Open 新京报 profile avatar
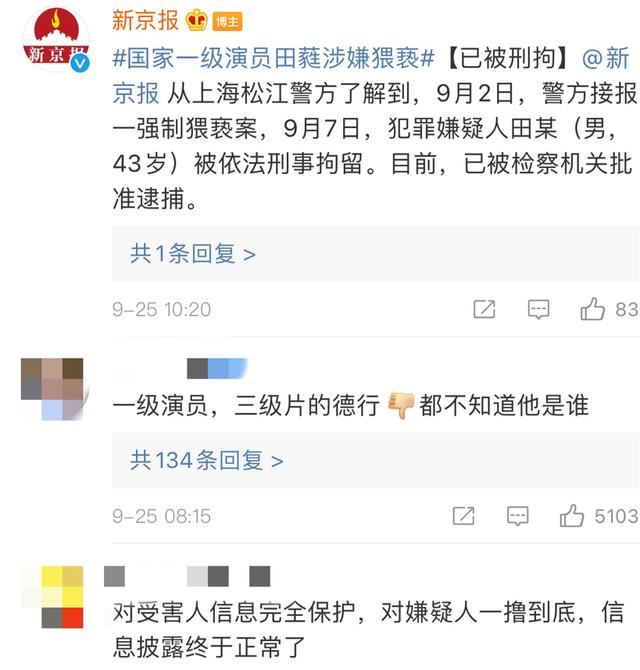The image size is (640, 670). pyautogui.click(x=55, y=41)
